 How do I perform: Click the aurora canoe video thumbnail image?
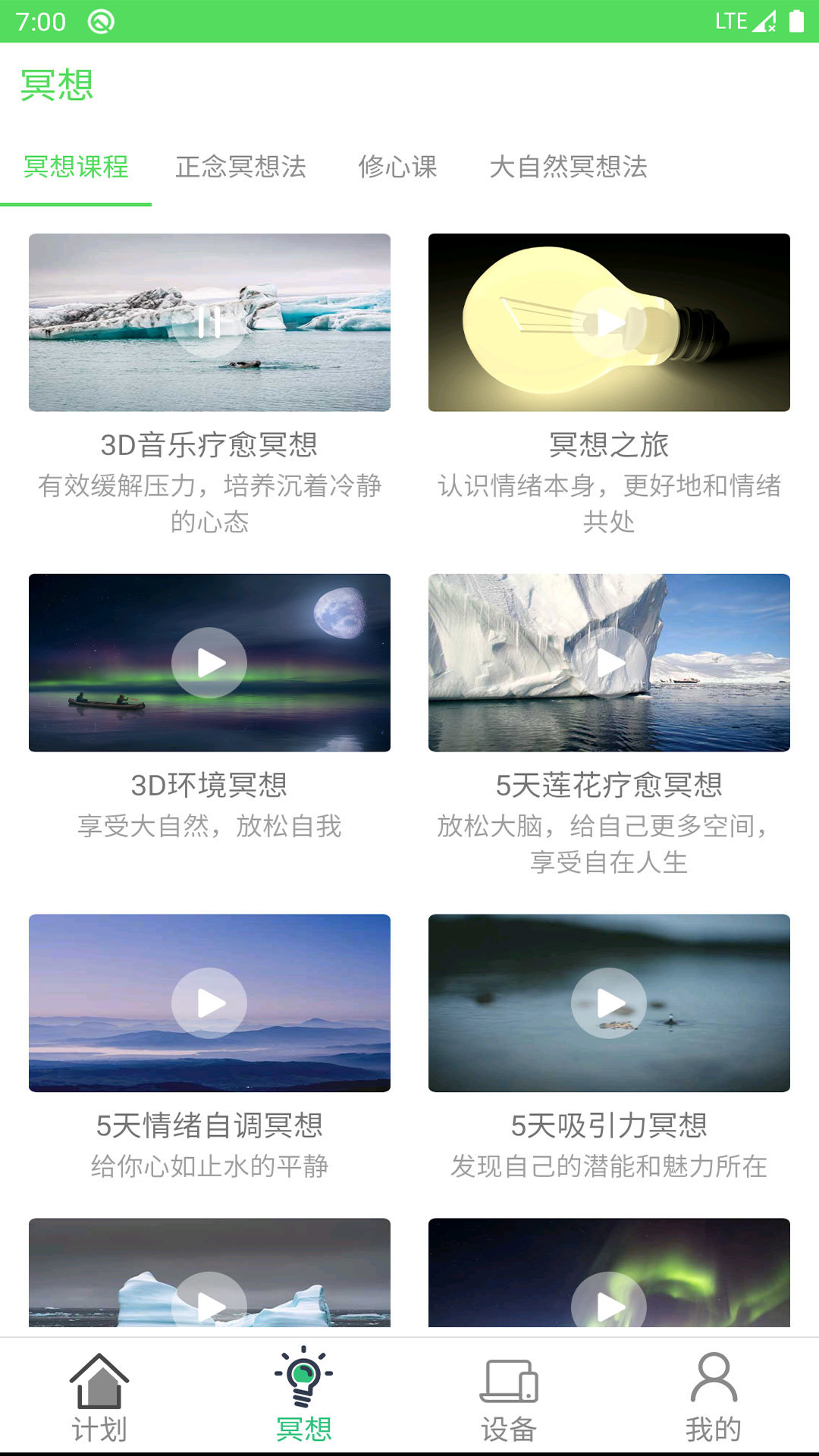[209, 662]
